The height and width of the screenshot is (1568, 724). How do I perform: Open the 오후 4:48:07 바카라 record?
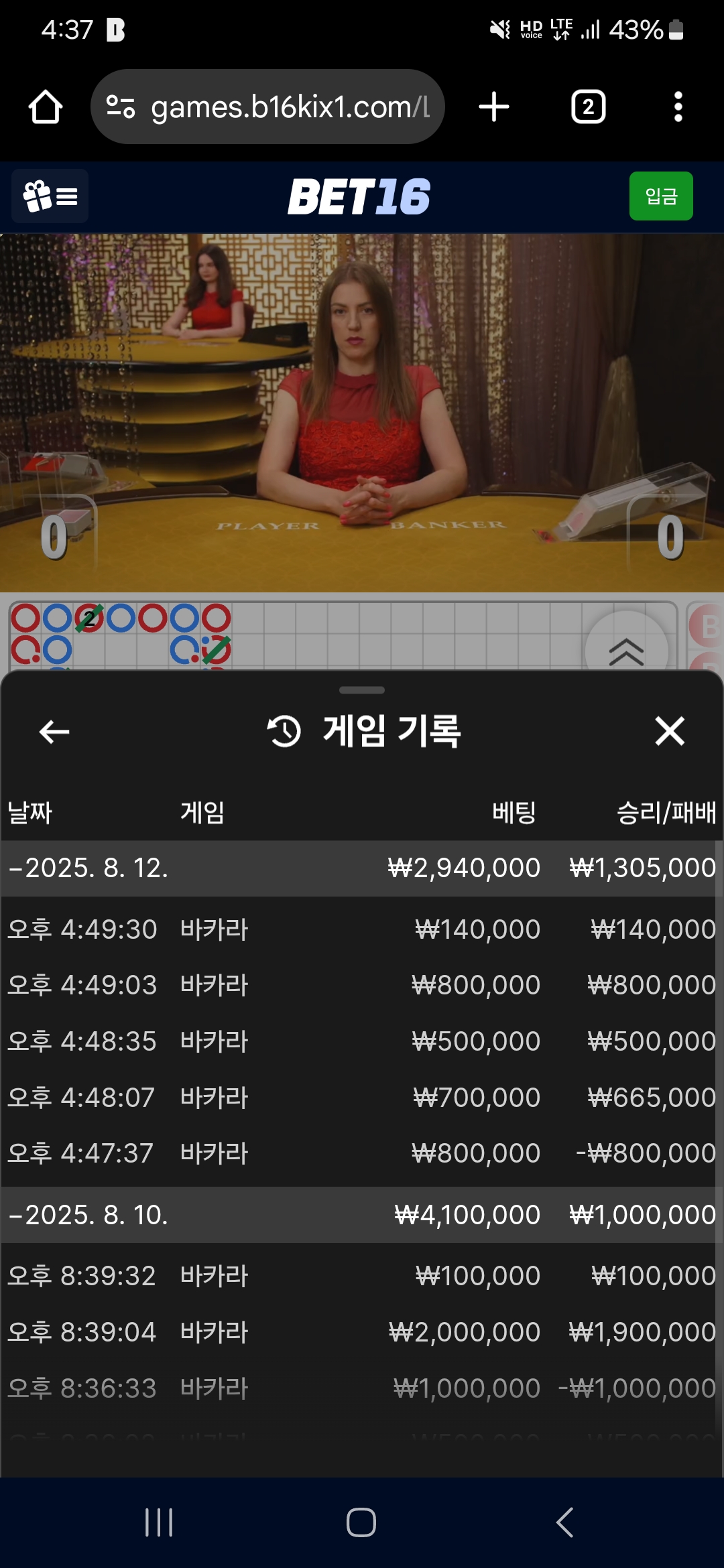[x=359, y=1098]
